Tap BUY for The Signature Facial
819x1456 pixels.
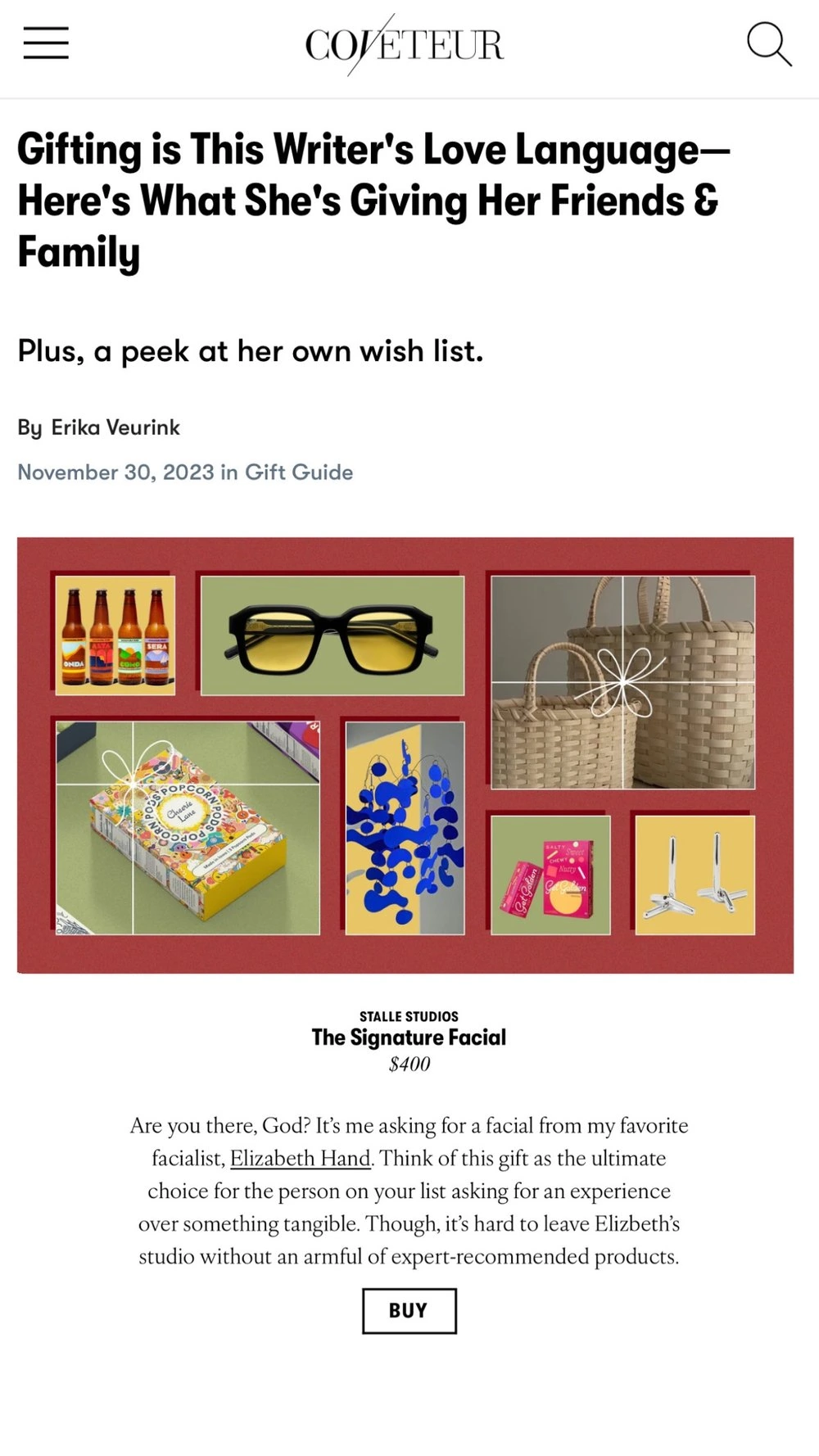click(409, 1310)
